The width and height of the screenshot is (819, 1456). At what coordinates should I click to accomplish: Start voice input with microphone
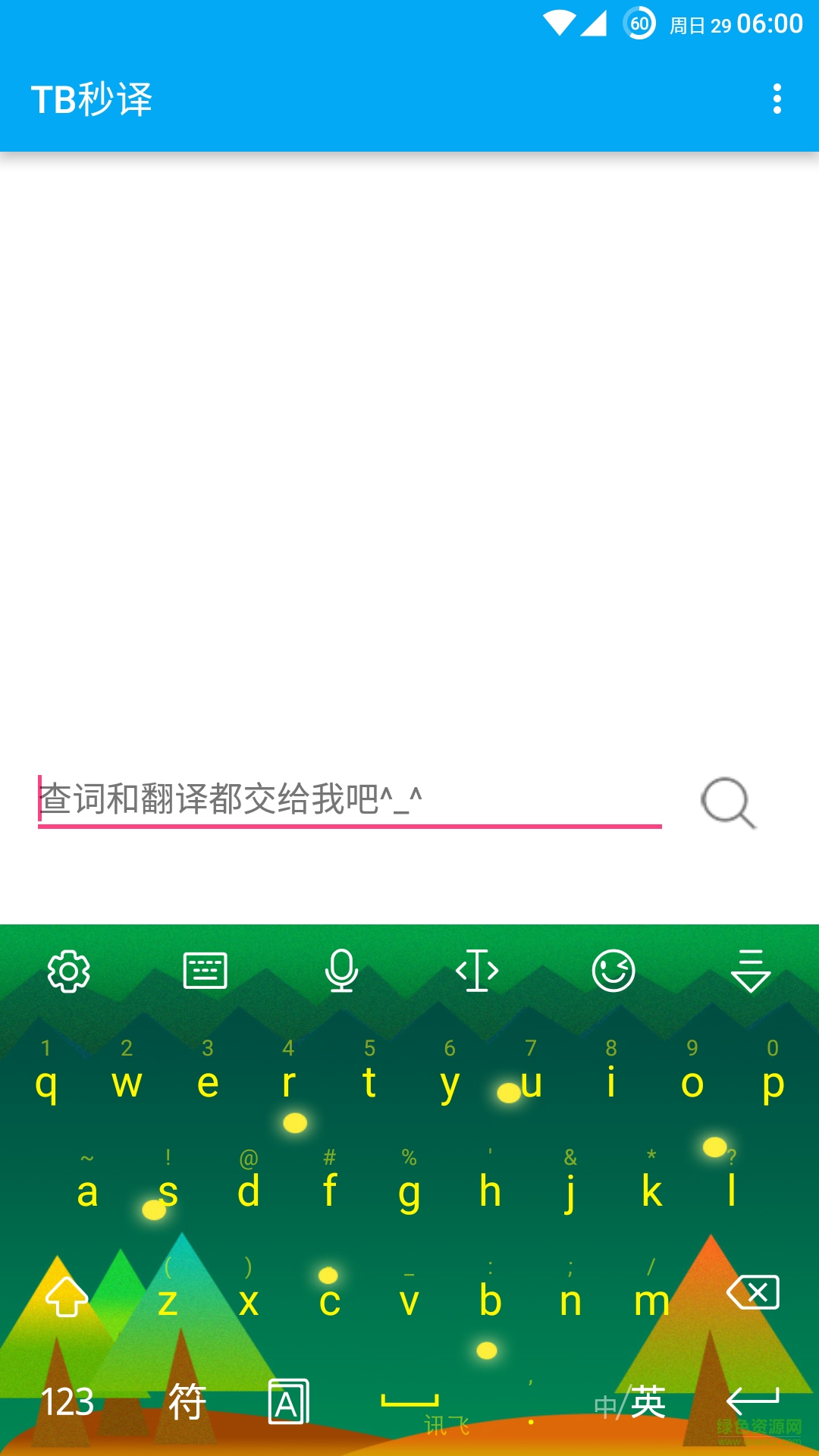click(341, 971)
